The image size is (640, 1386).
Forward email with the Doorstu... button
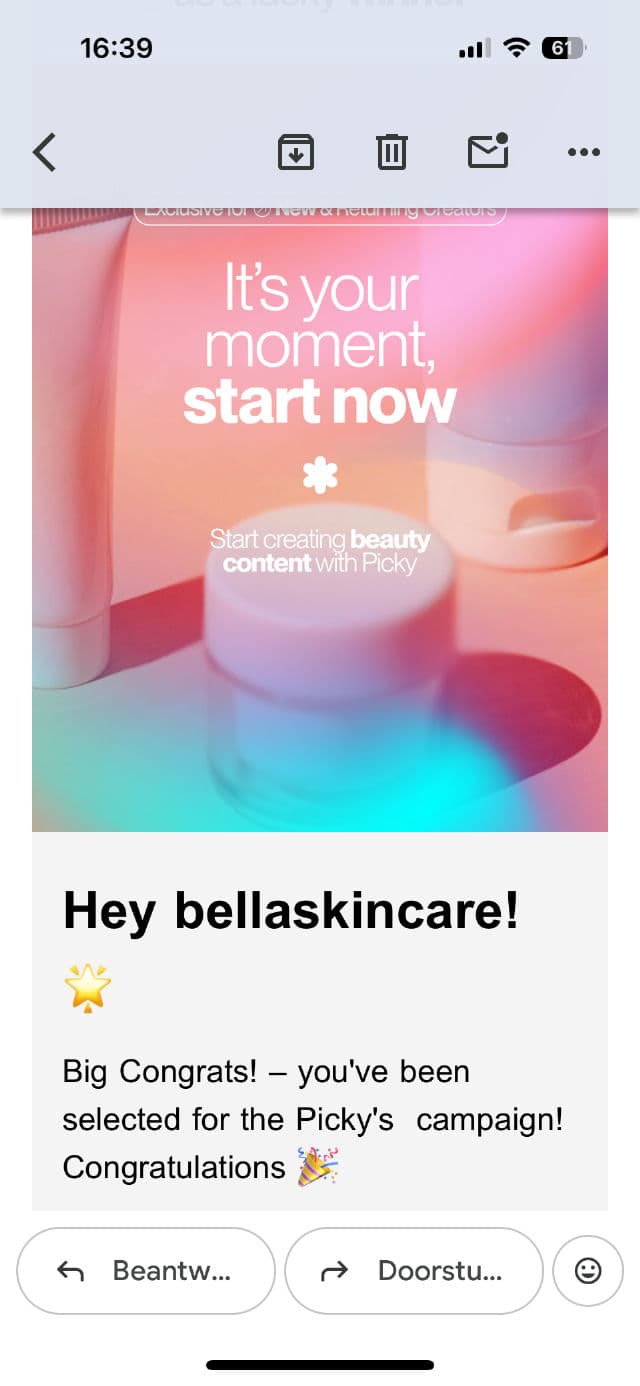[413, 1270]
